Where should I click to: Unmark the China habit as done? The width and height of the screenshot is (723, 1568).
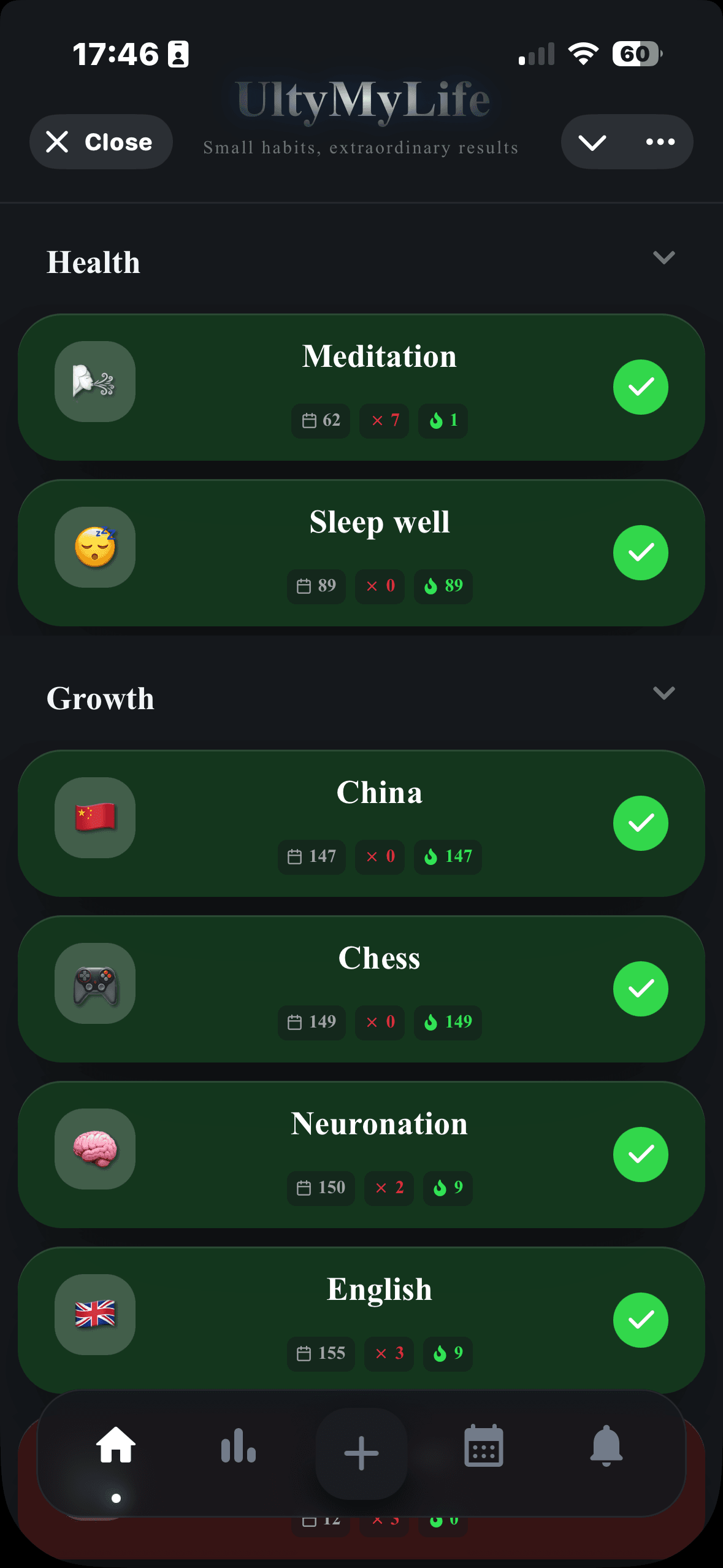(640, 823)
